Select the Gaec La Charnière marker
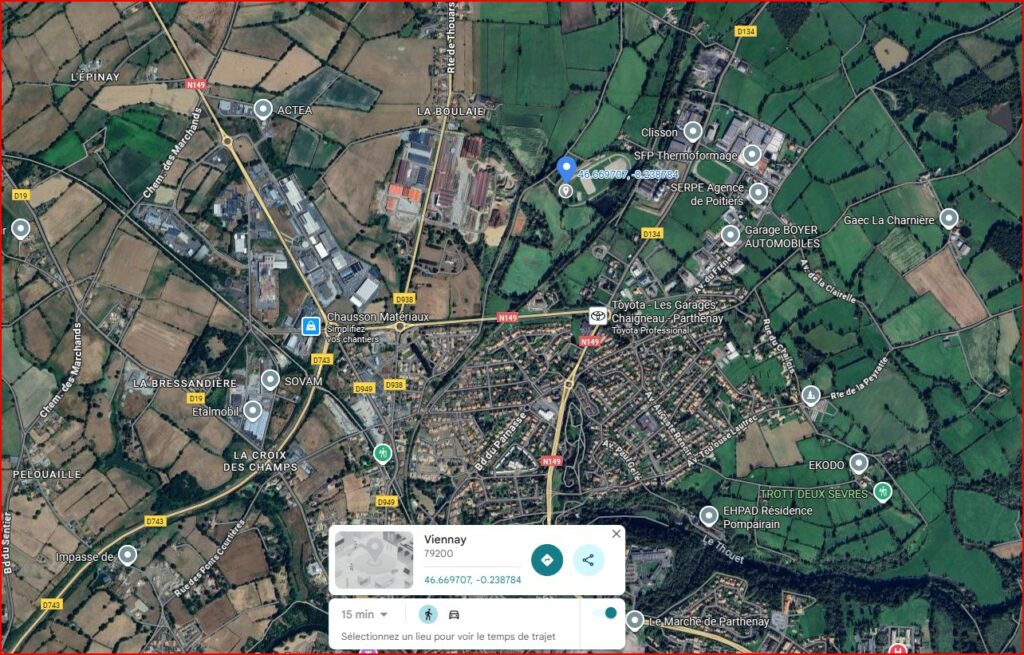Image resolution: width=1024 pixels, height=655 pixels. [949, 217]
